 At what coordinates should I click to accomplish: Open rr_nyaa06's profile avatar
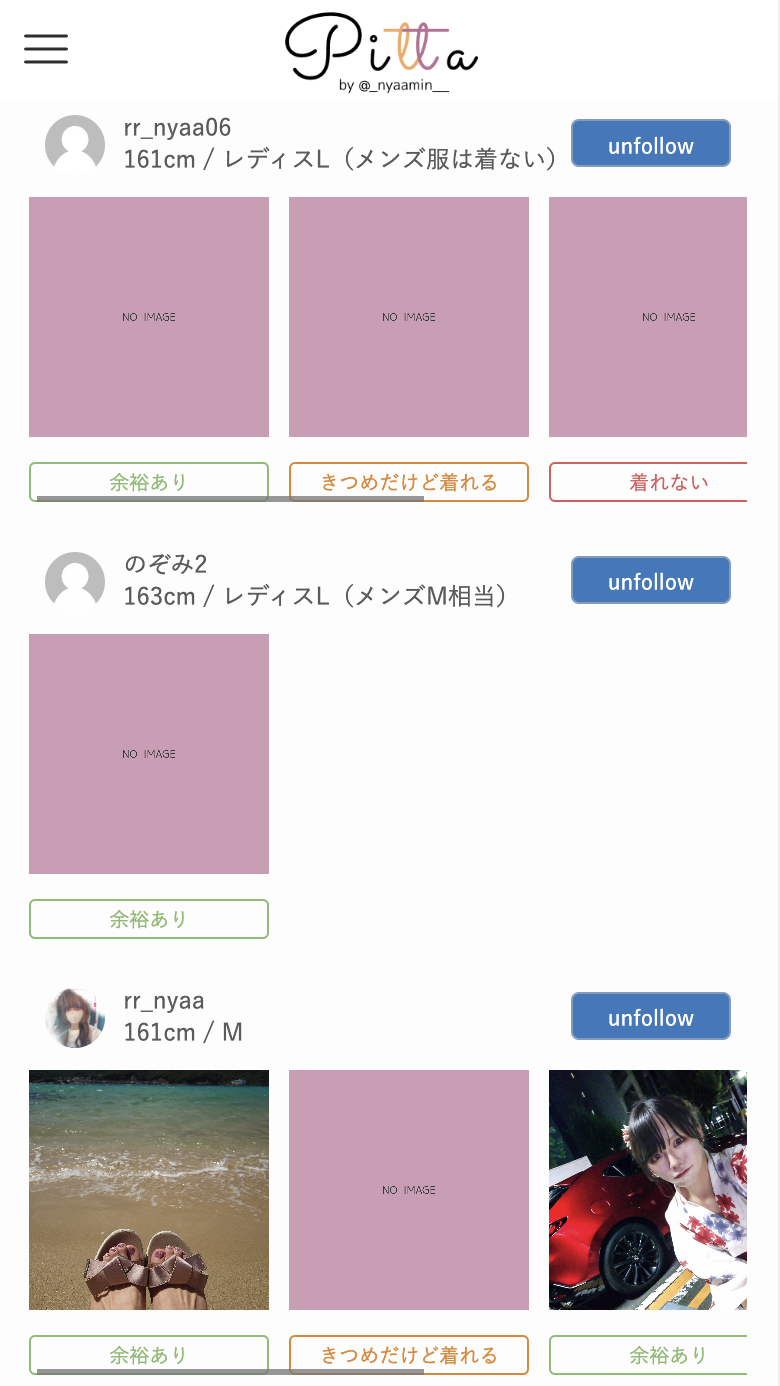(75, 145)
